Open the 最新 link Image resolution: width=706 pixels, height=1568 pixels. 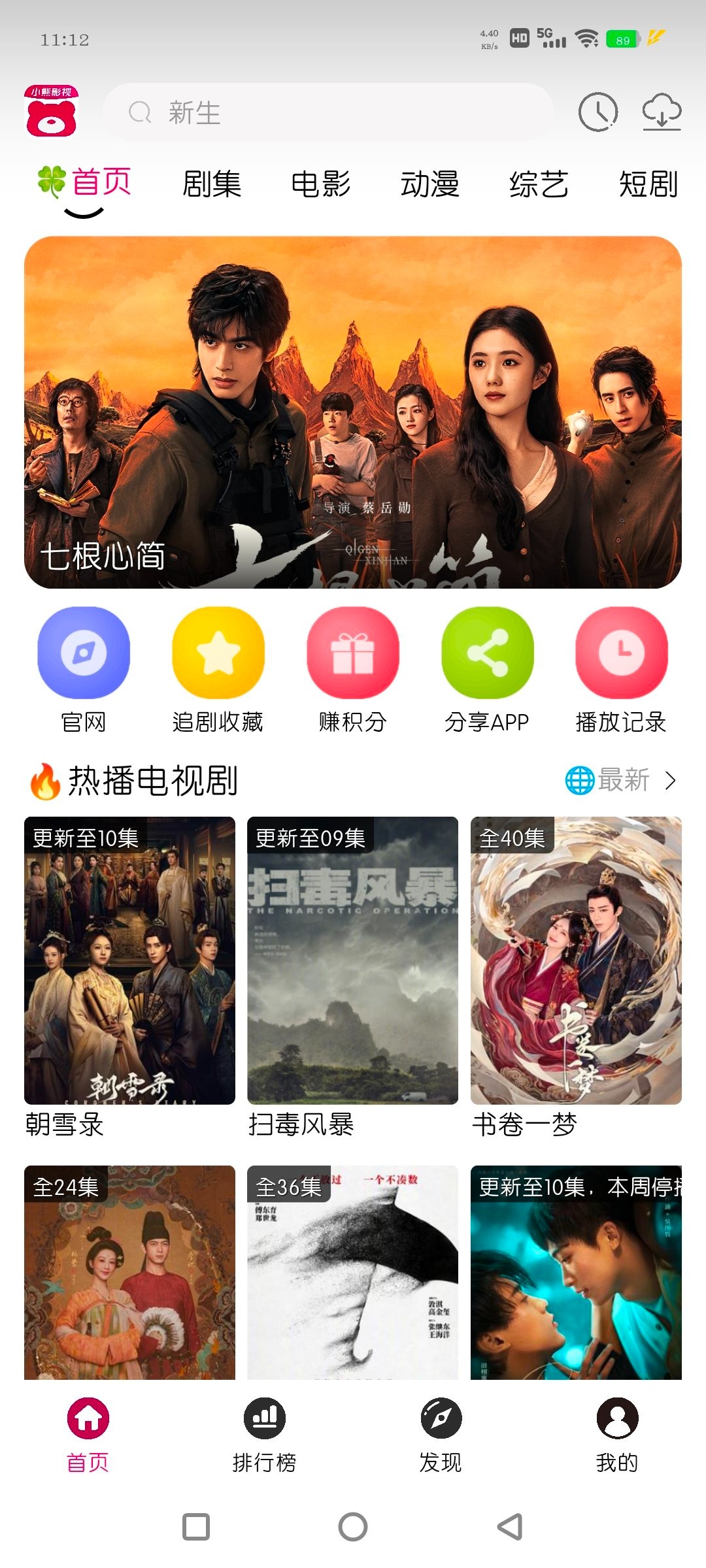tap(621, 781)
